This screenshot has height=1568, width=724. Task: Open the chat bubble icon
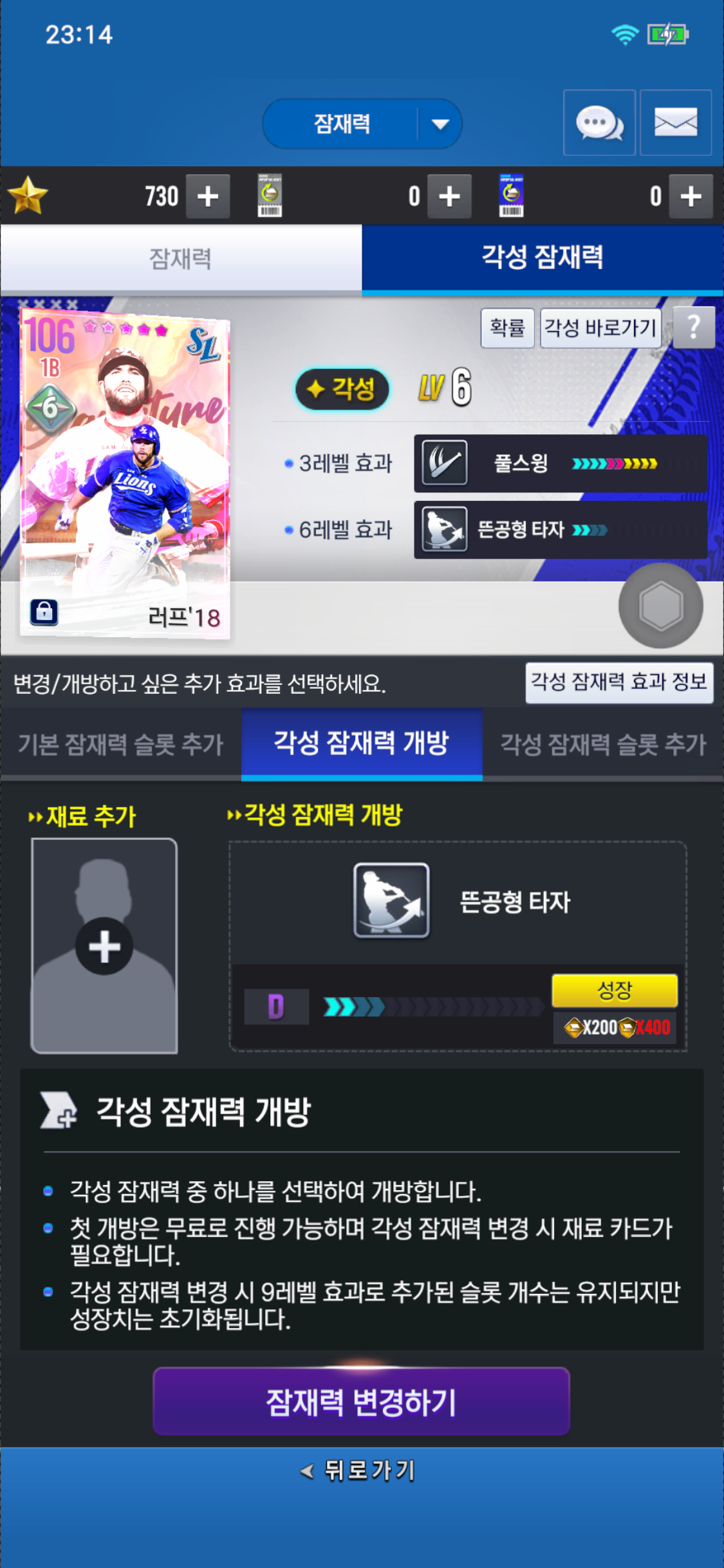tap(599, 123)
